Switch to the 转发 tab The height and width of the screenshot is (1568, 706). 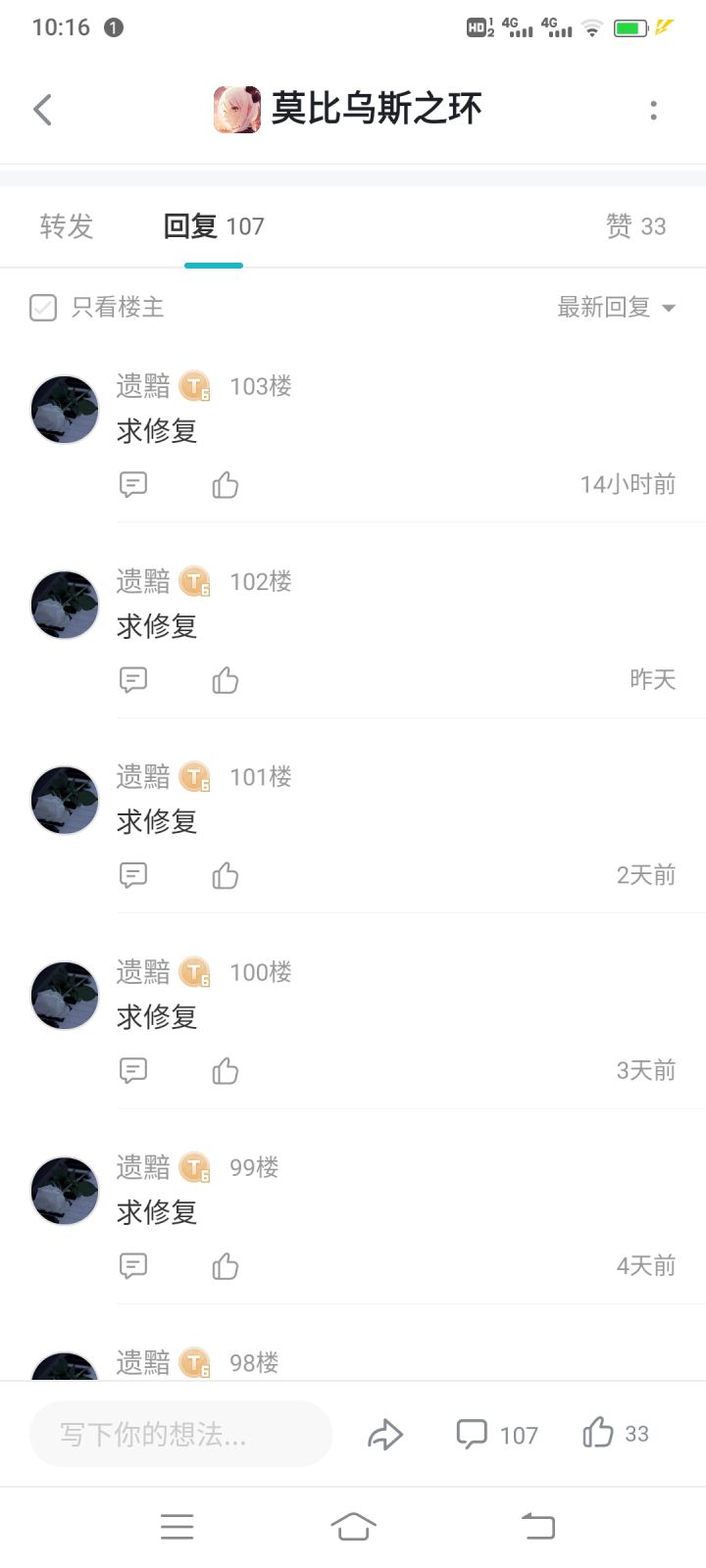coord(67,226)
